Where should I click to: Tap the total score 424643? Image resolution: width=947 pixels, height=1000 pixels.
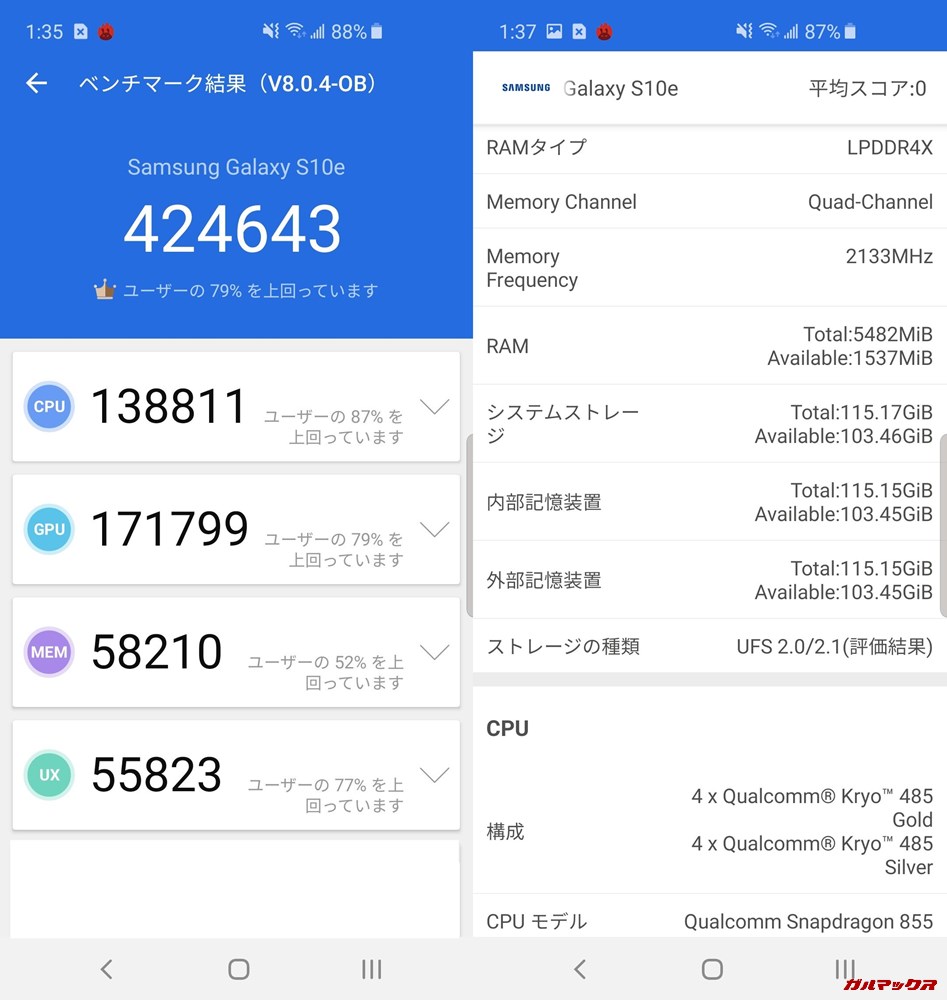[233, 228]
